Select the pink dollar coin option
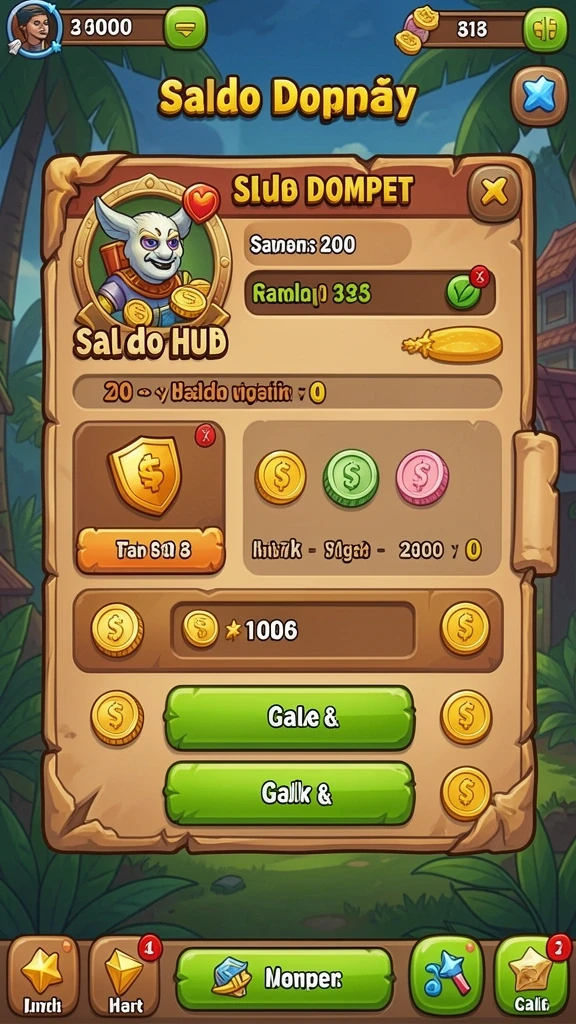The height and width of the screenshot is (1024, 576). tap(423, 477)
